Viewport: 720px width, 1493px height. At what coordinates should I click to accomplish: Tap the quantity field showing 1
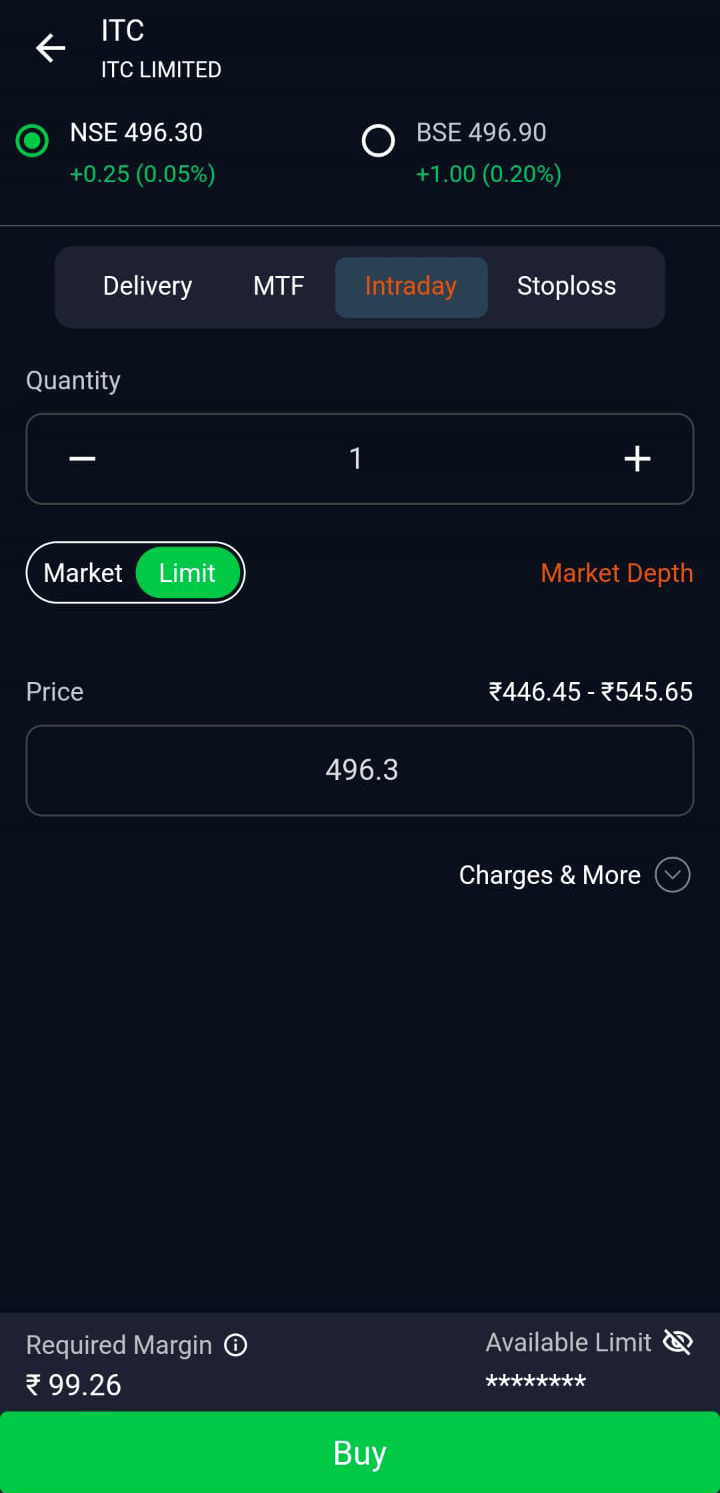coord(355,459)
